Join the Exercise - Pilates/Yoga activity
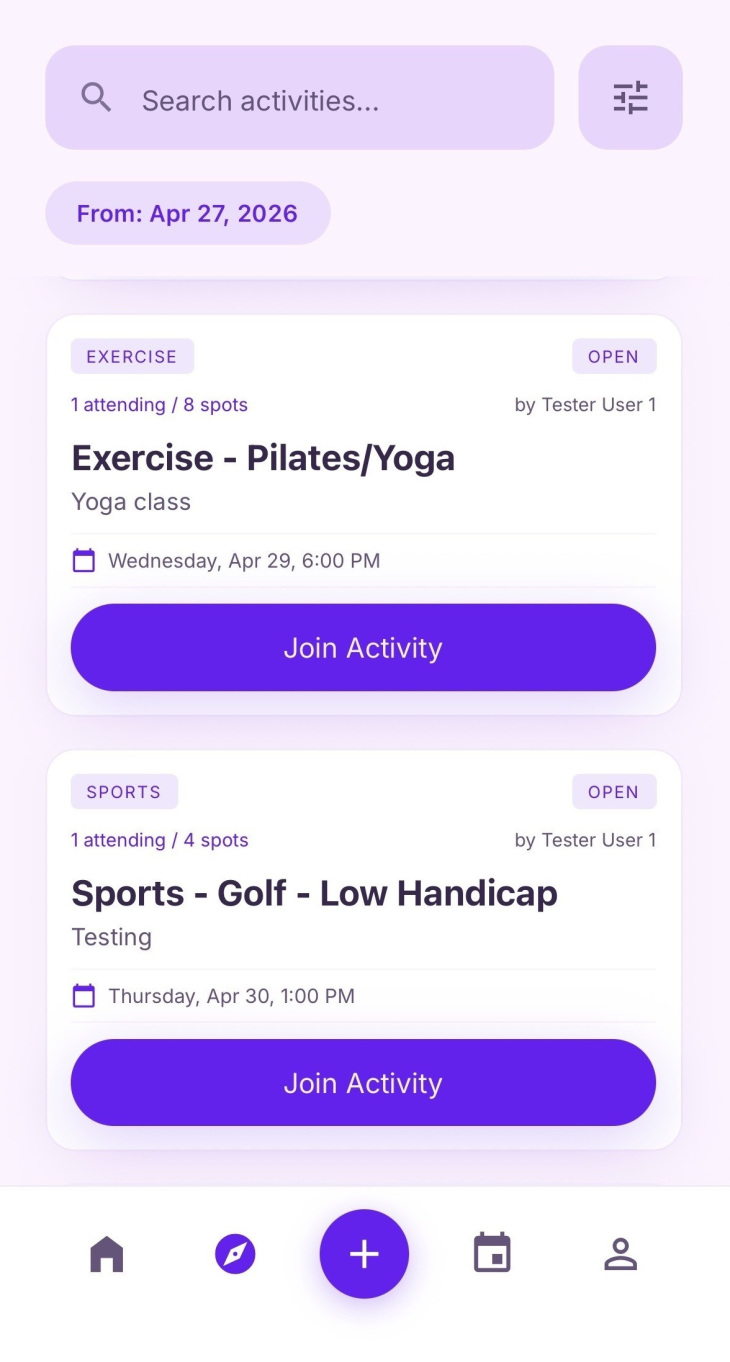The image size is (730, 1362). (x=363, y=647)
